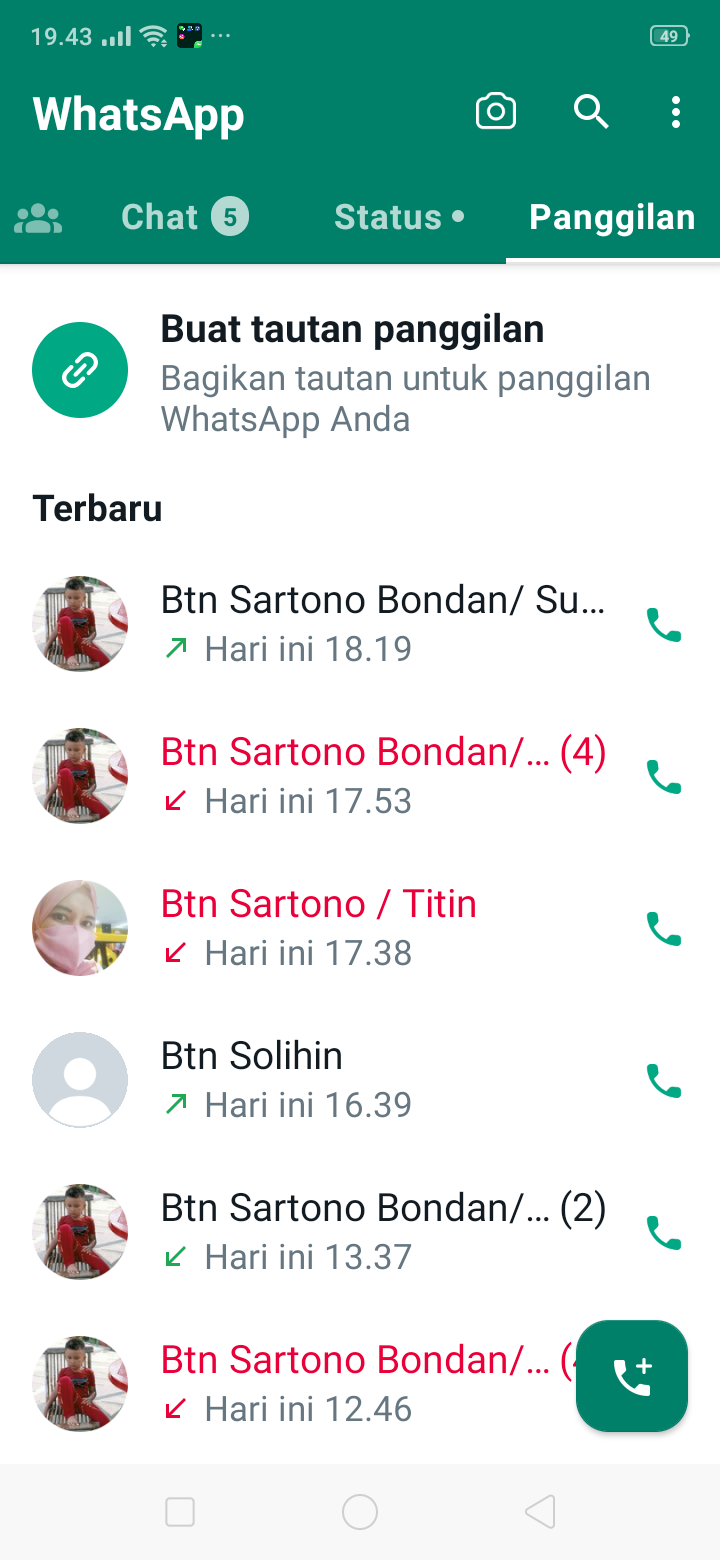720x1560 pixels.
Task: Switch to the Communities tab
Action: pos(38,218)
